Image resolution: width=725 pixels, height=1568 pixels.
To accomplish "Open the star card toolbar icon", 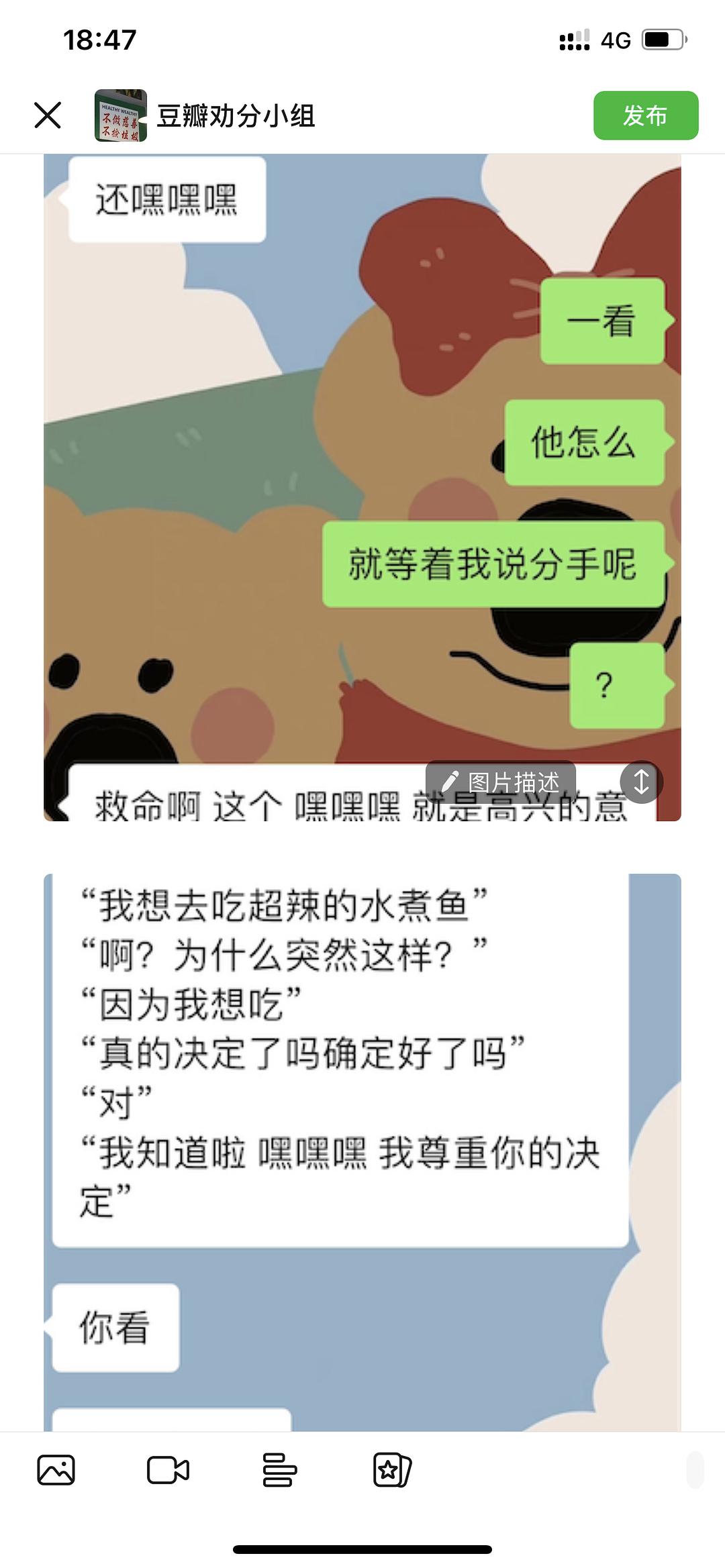I will pyautogui.click(x=391, y=1470).
